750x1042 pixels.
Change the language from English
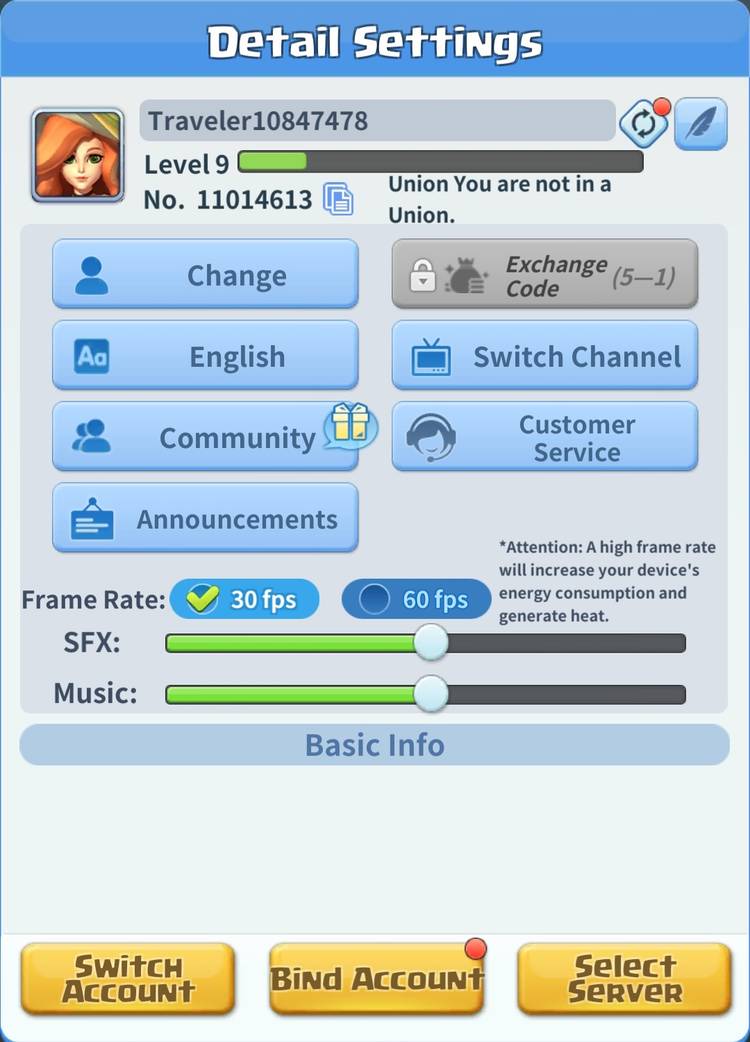point(205,356)
